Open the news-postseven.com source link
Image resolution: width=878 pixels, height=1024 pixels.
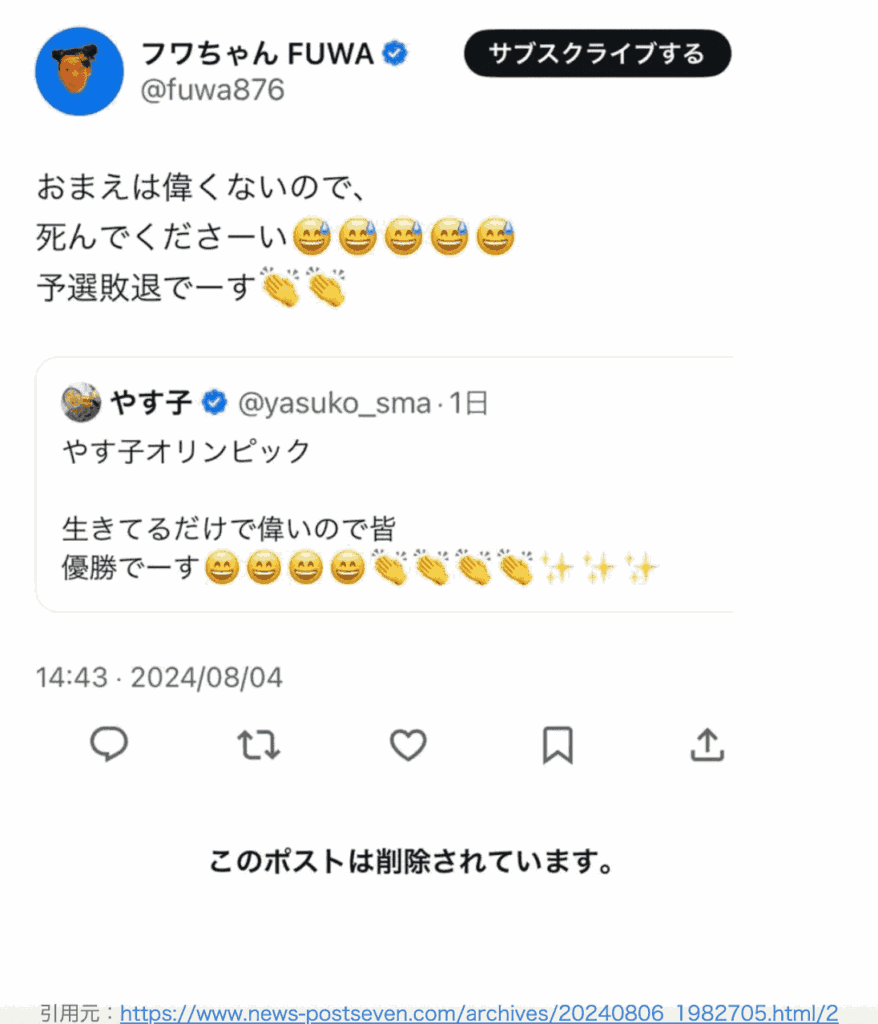478,1012
